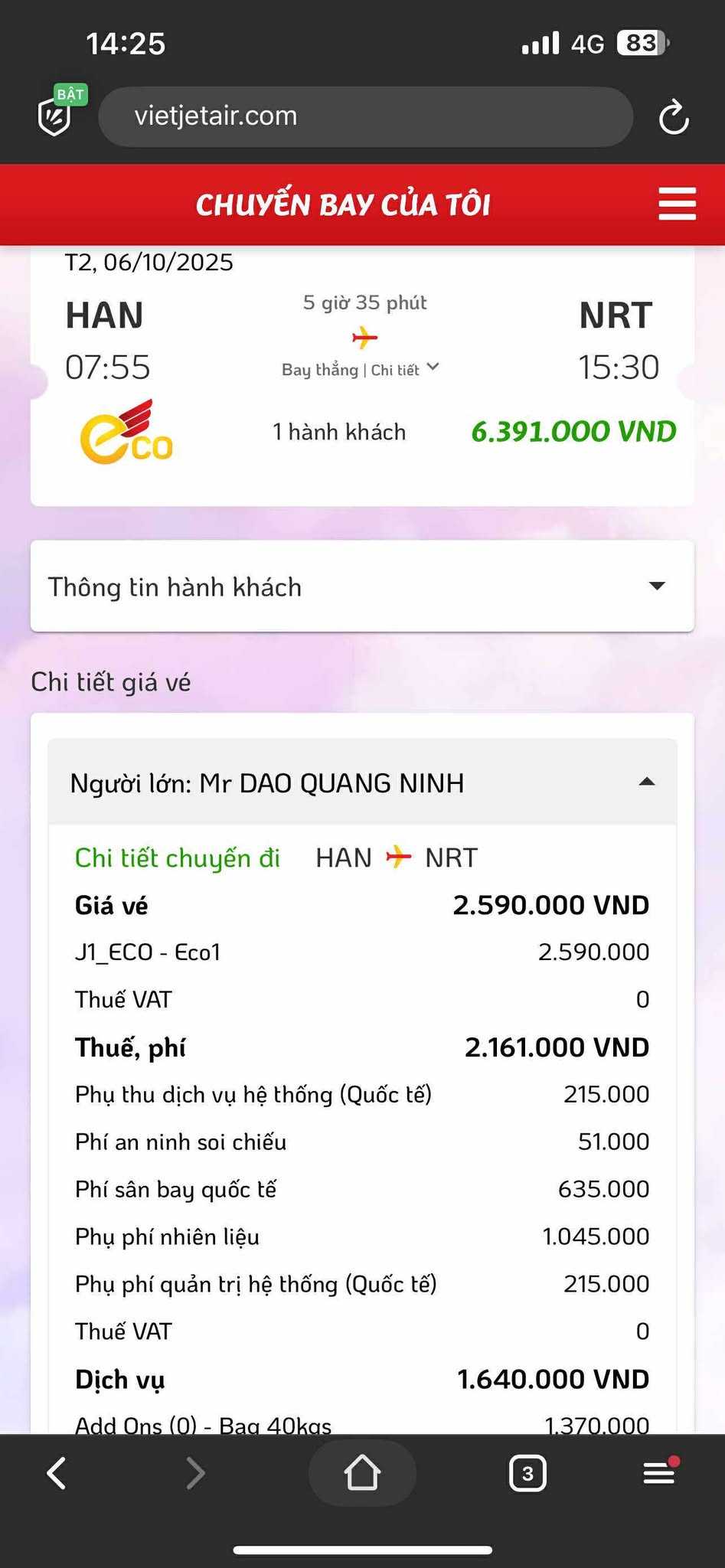Tap the vietjetair.com address bar
Screen dimensions: 725x1568
365,116
